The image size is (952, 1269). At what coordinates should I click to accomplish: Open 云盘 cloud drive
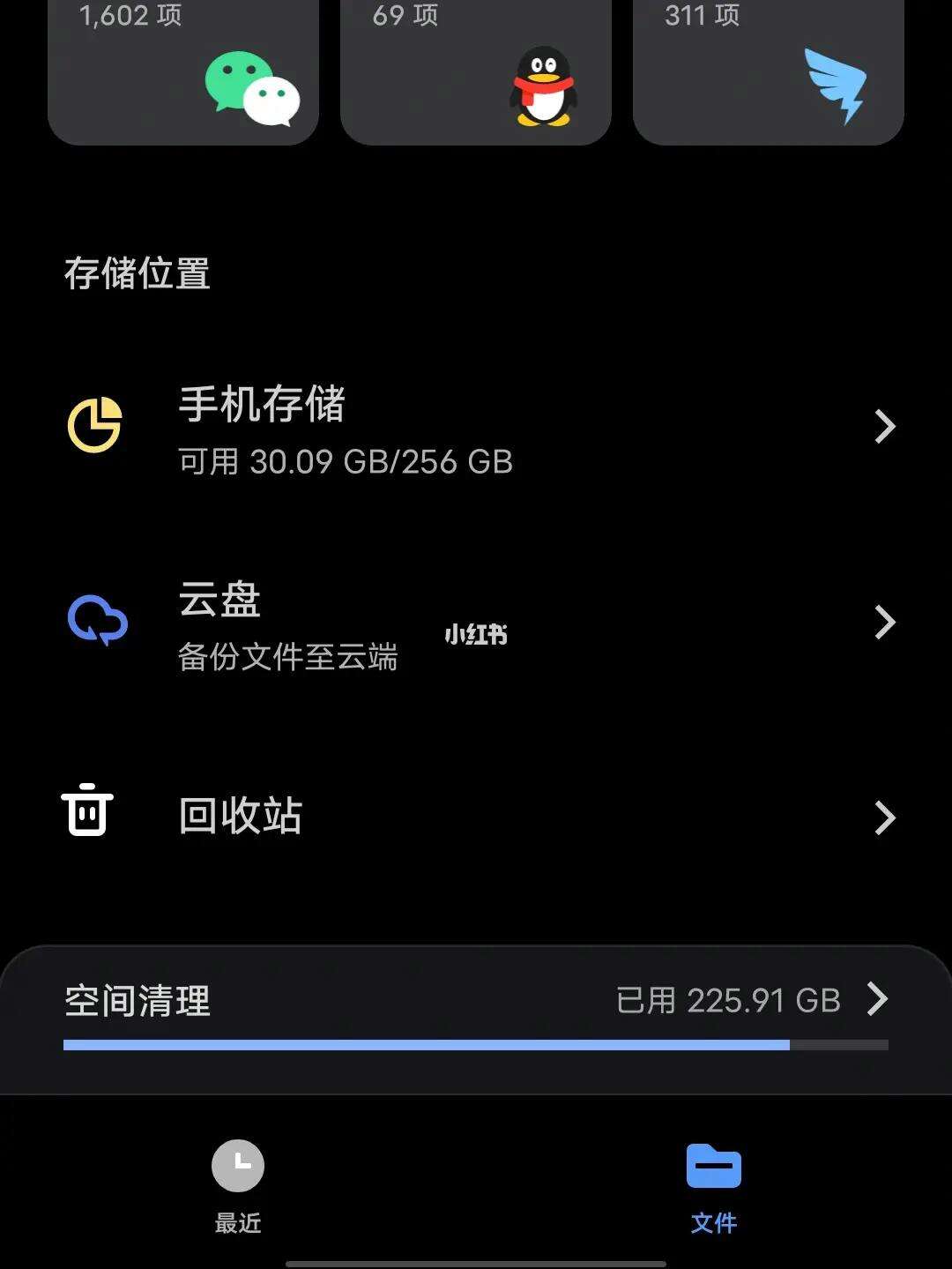click(x=476, y=623)
